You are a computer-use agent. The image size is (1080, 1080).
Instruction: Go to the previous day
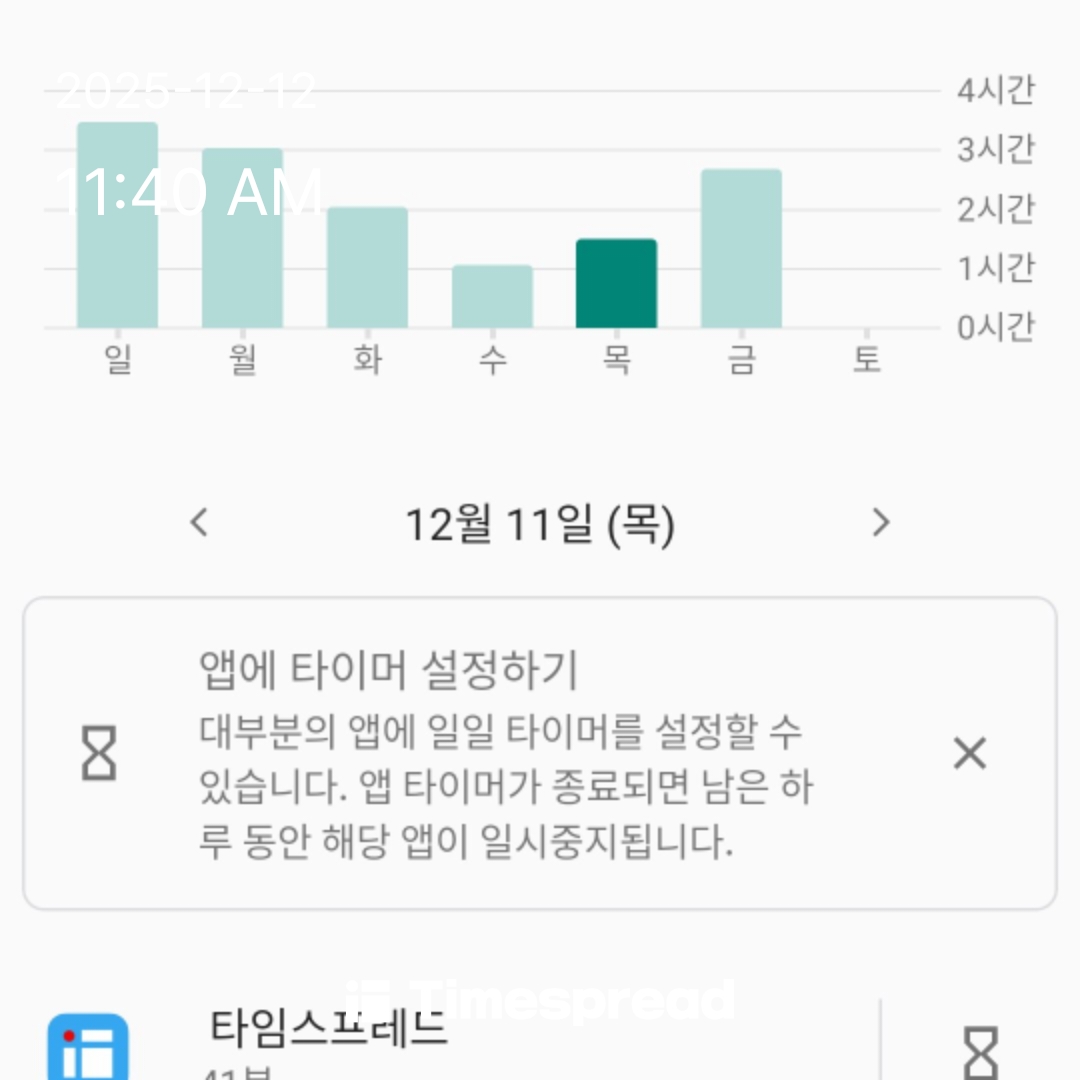coord(199,522)
